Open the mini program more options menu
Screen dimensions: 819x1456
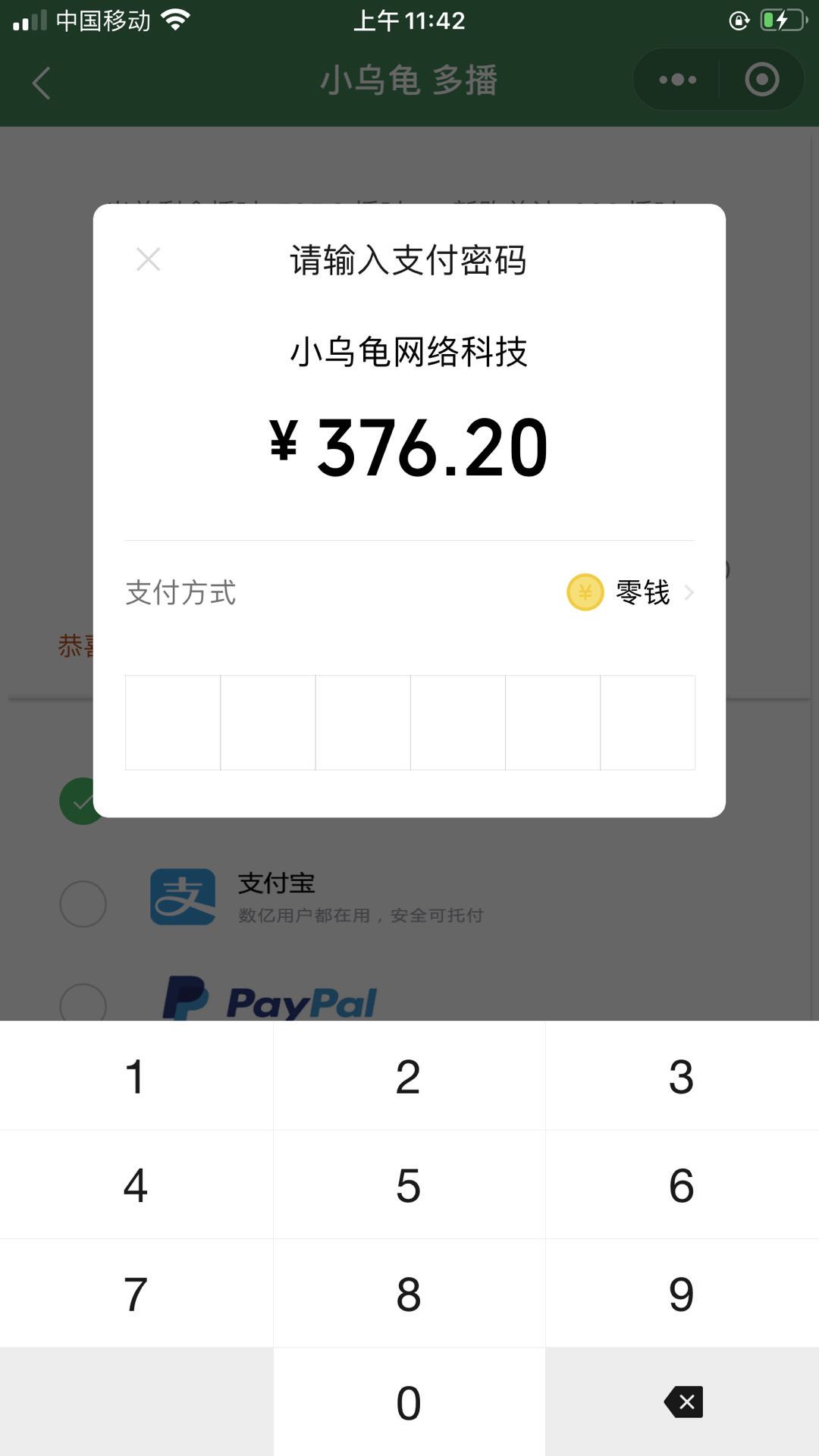[677, 80]
